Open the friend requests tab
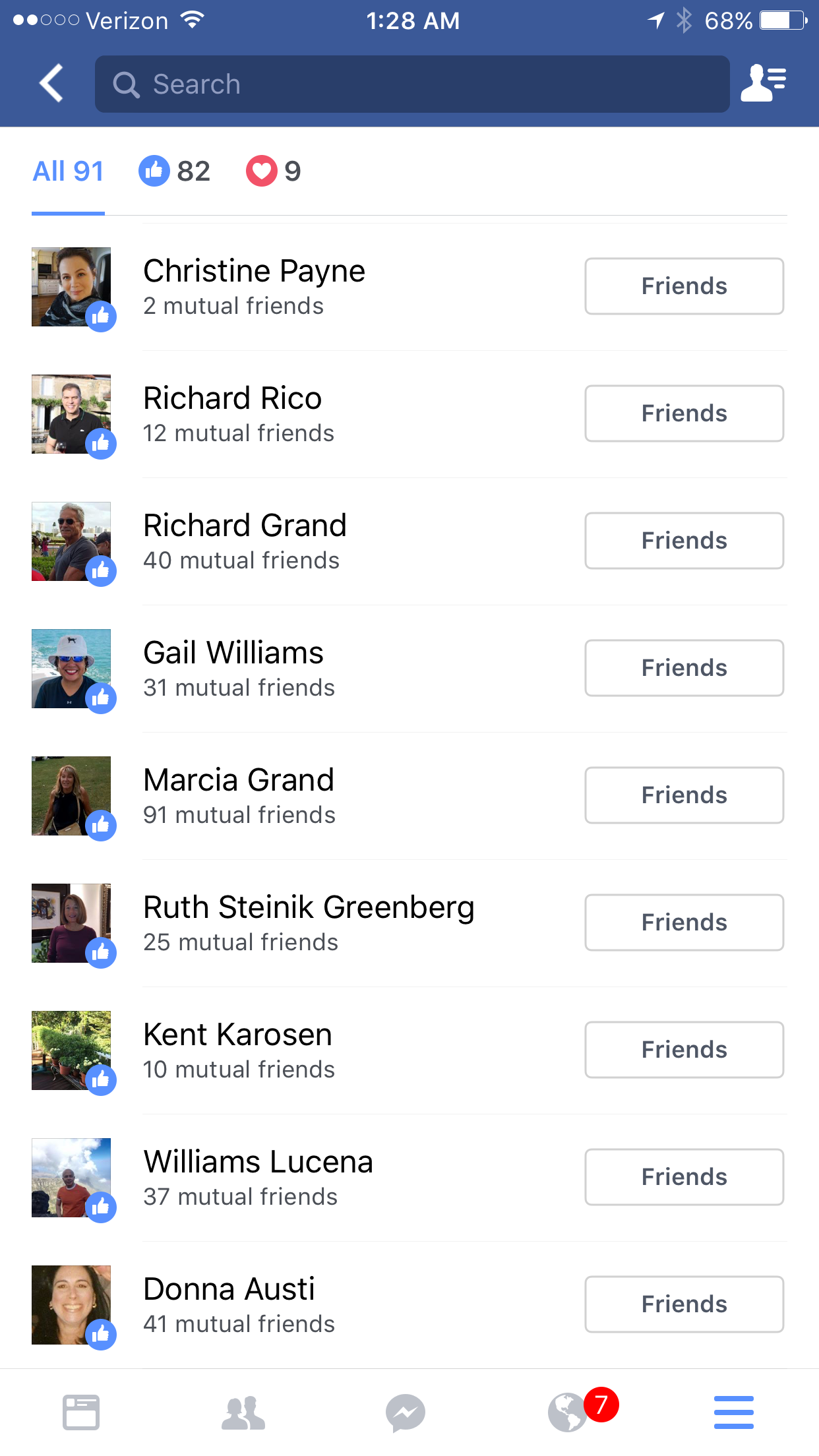This screenshot has height=1456, width=819. tap(243, 1412)
